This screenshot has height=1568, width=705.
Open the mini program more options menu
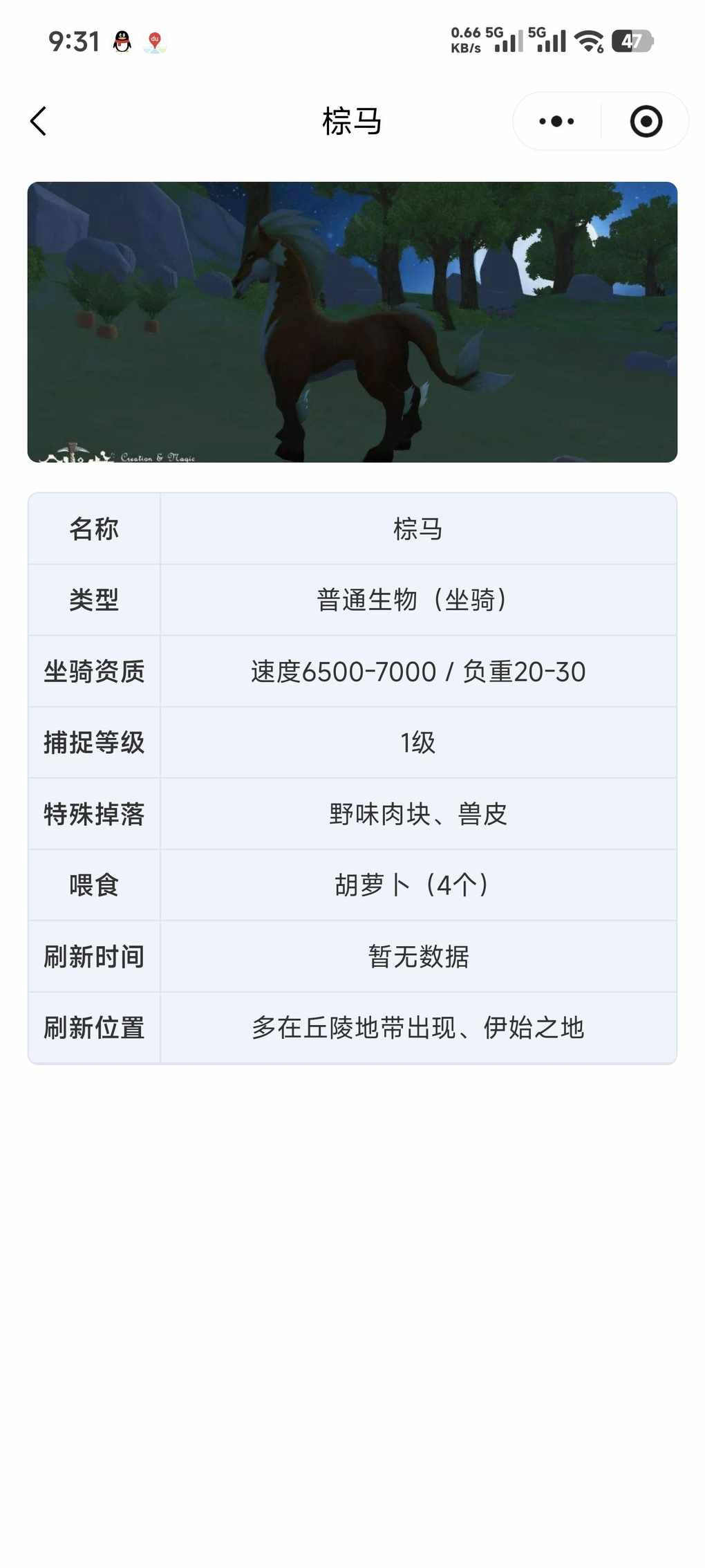point(556,121)
